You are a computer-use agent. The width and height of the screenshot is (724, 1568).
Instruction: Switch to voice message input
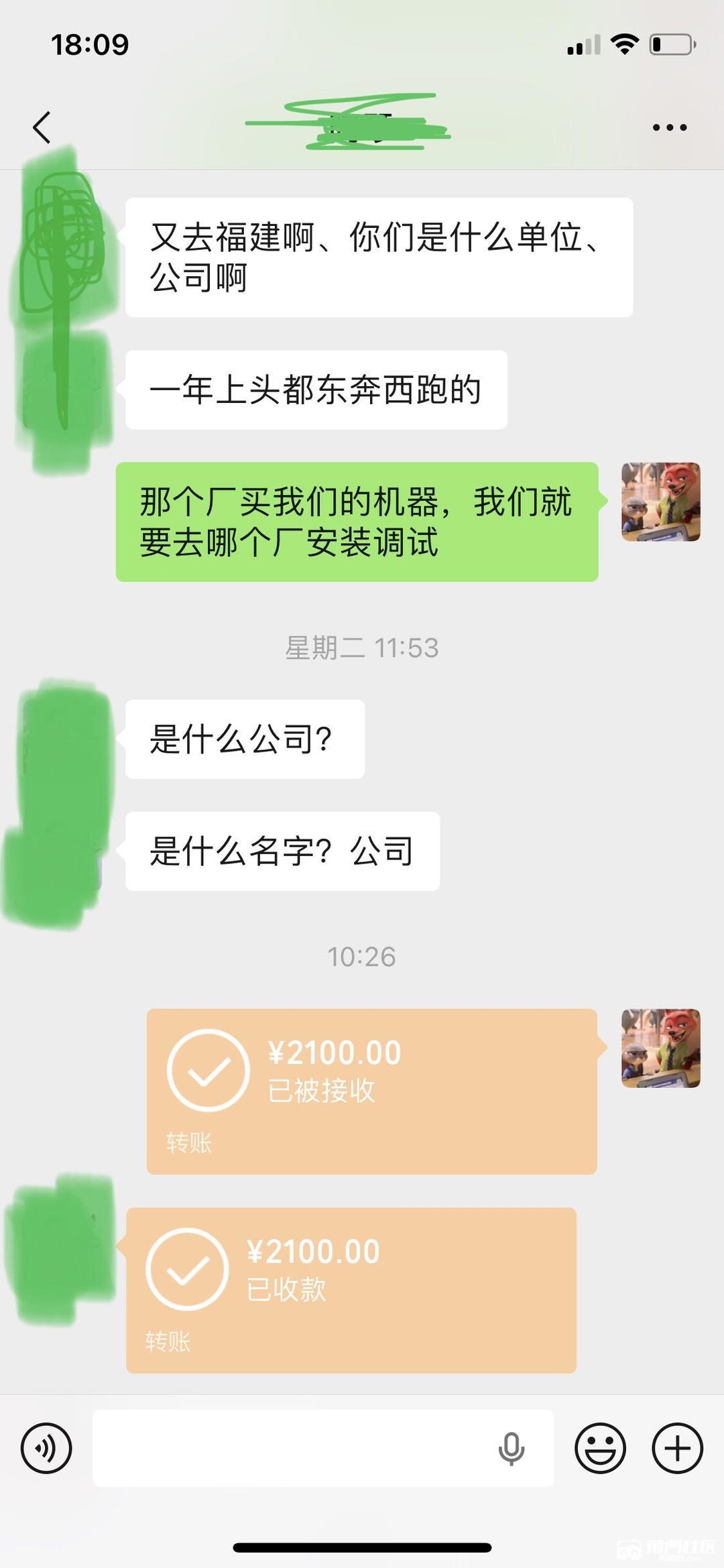pos(46,1448)
